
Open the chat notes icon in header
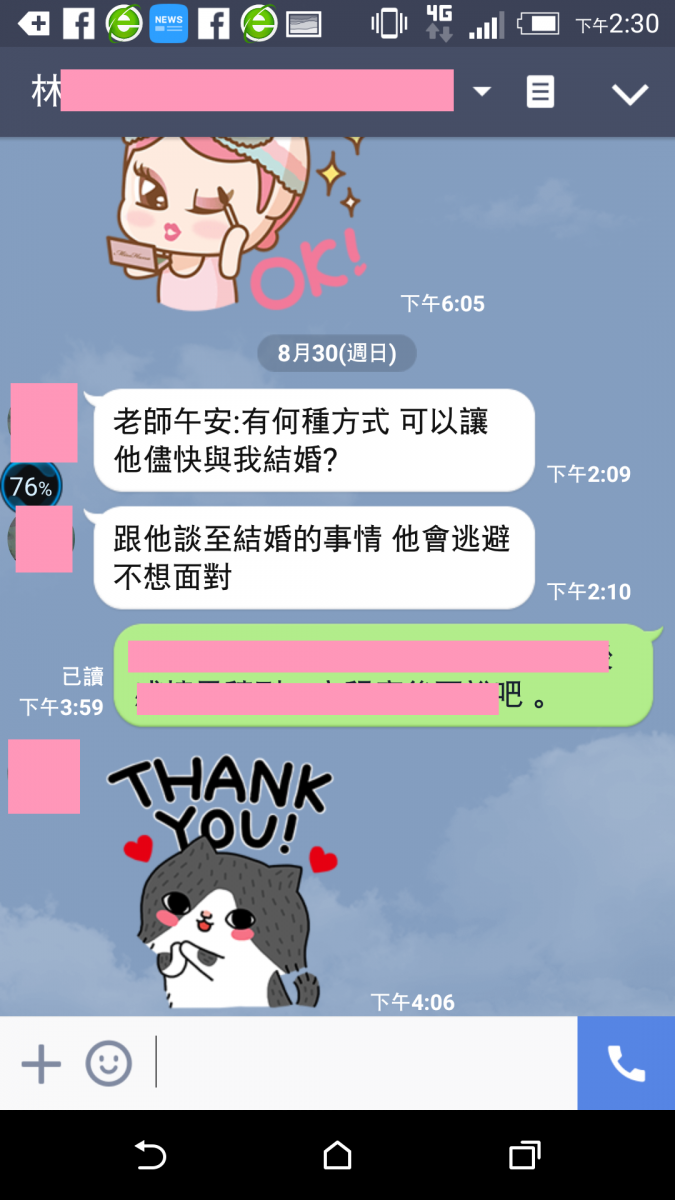tap(540, 93)
